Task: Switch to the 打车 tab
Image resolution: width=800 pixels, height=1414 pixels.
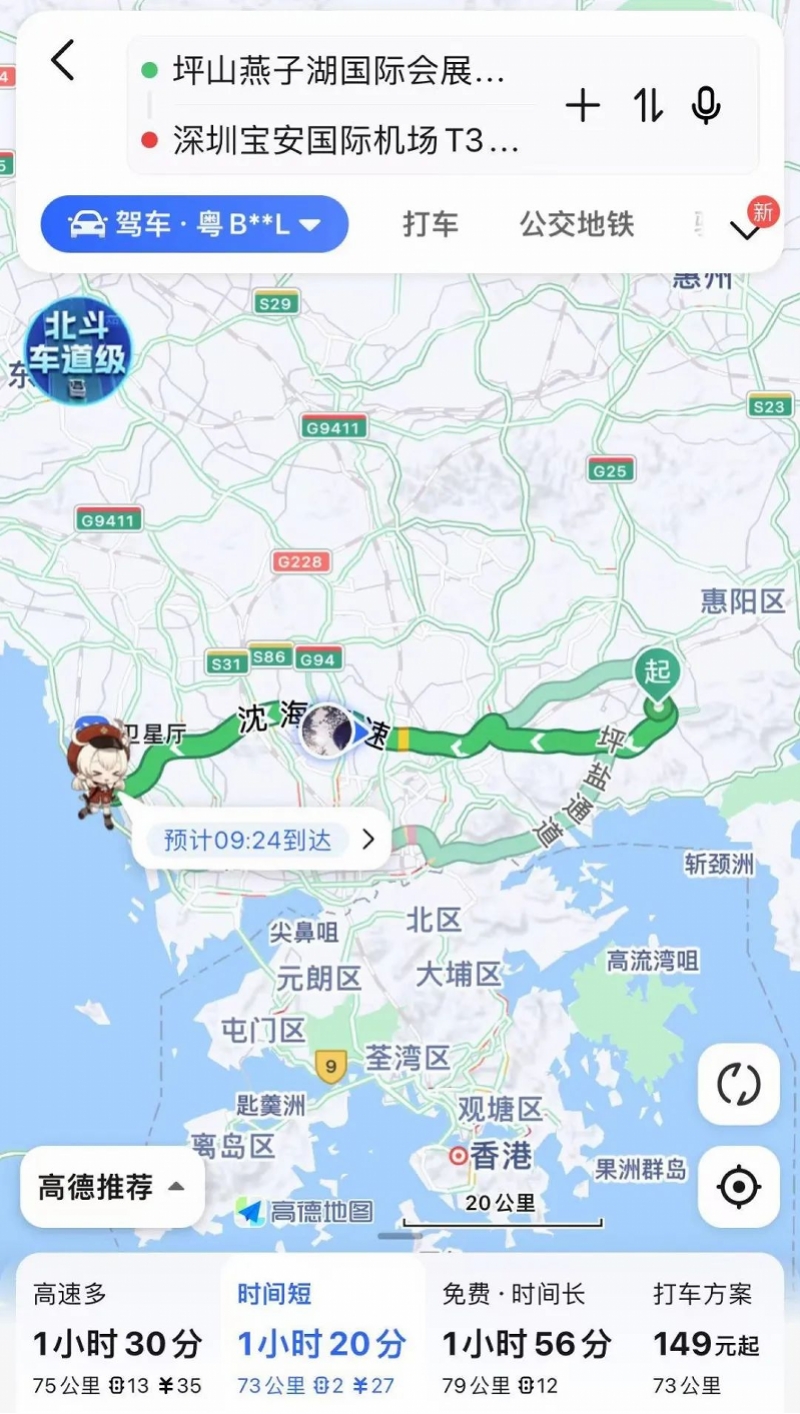Action: [x=430, y=224]
